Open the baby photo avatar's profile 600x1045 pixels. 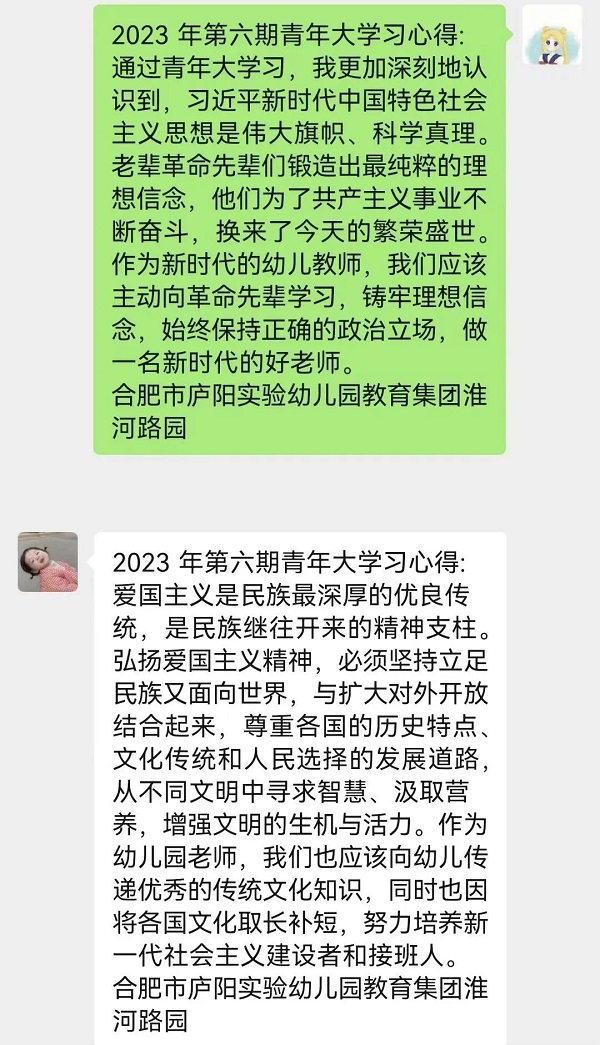tap(47, 561)
